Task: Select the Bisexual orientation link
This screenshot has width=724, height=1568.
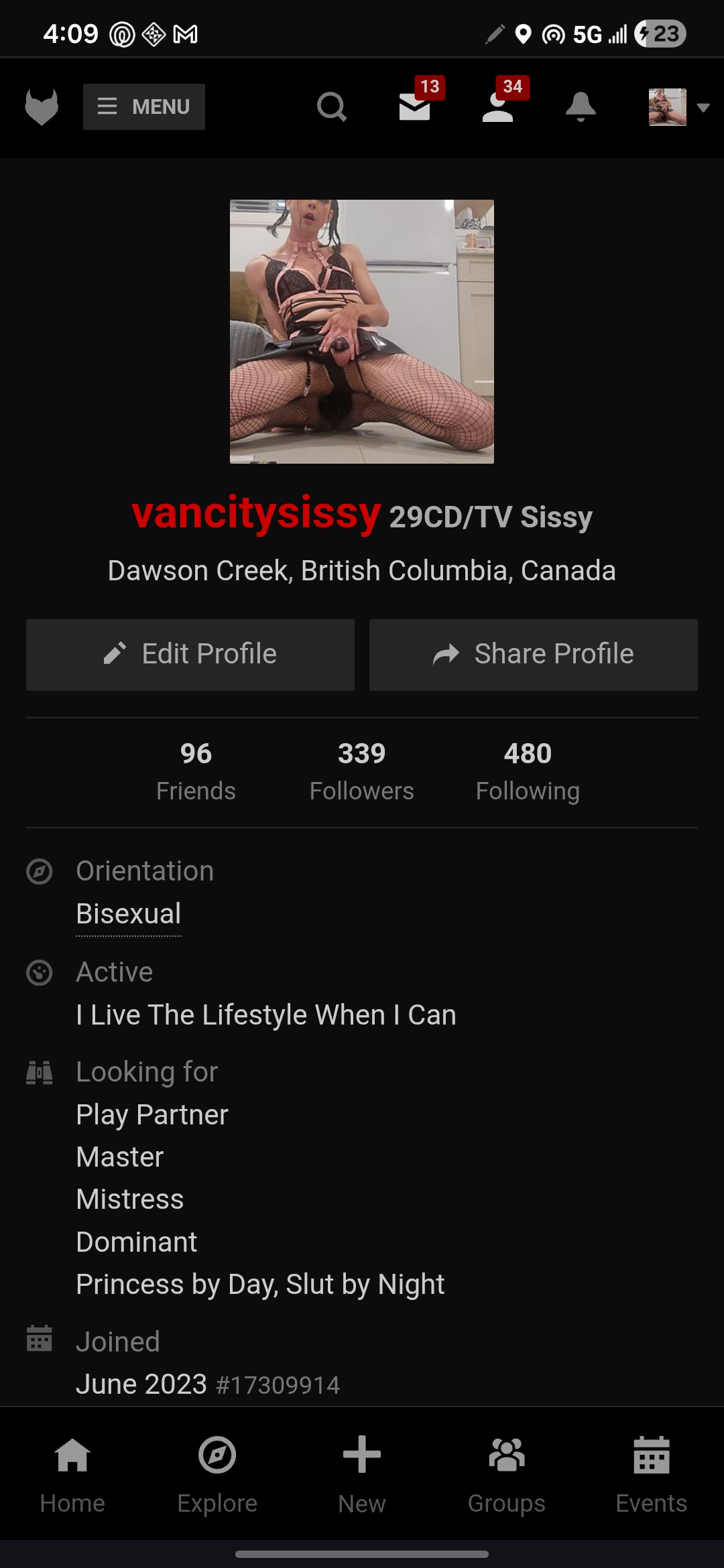Action: coord(128,913)
